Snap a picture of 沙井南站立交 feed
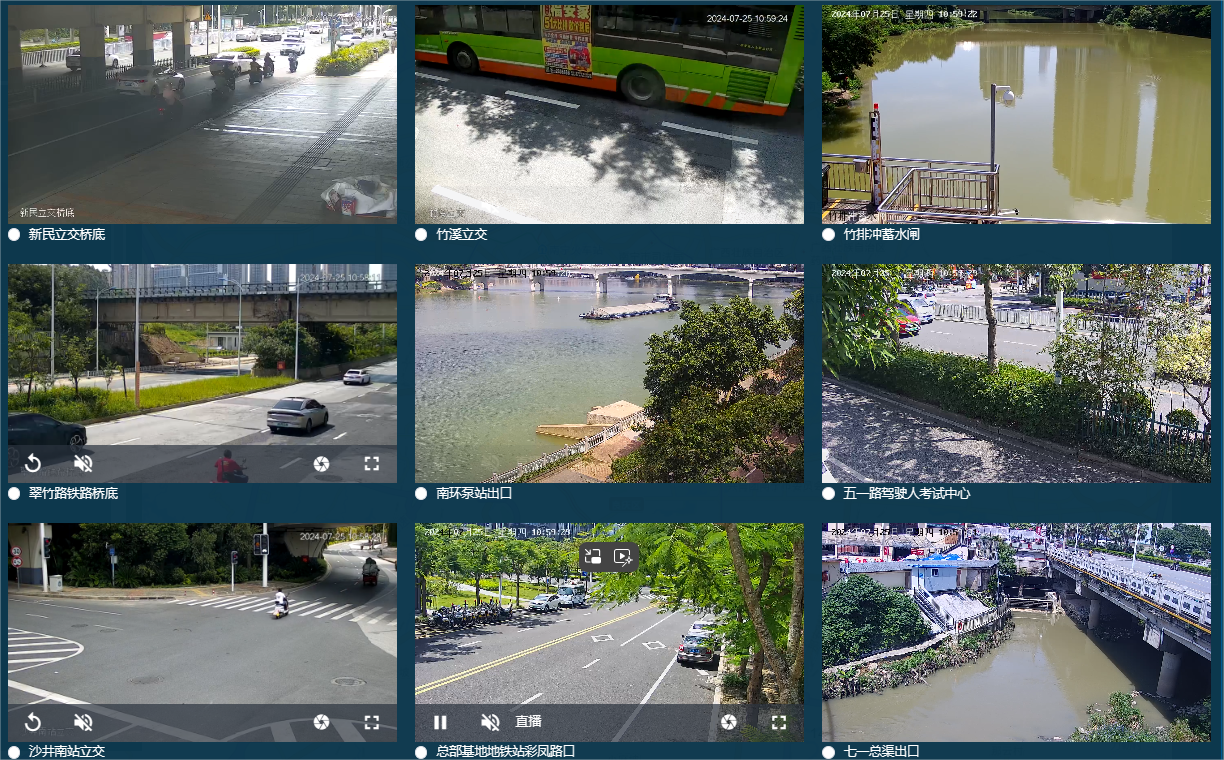The height and width of the screenshot is (760, 1224). pos(321,722)
